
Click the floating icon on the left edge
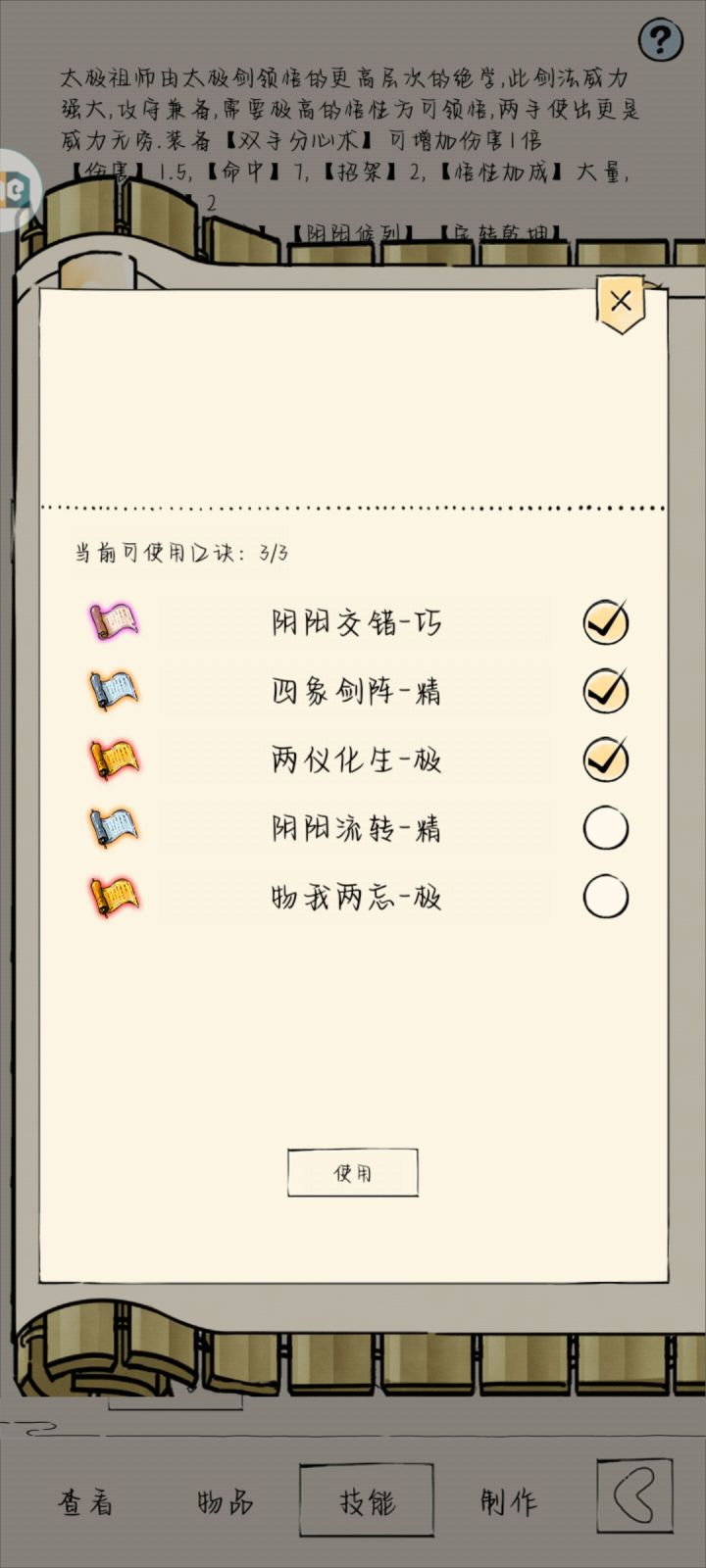click(x=14, y=187)
